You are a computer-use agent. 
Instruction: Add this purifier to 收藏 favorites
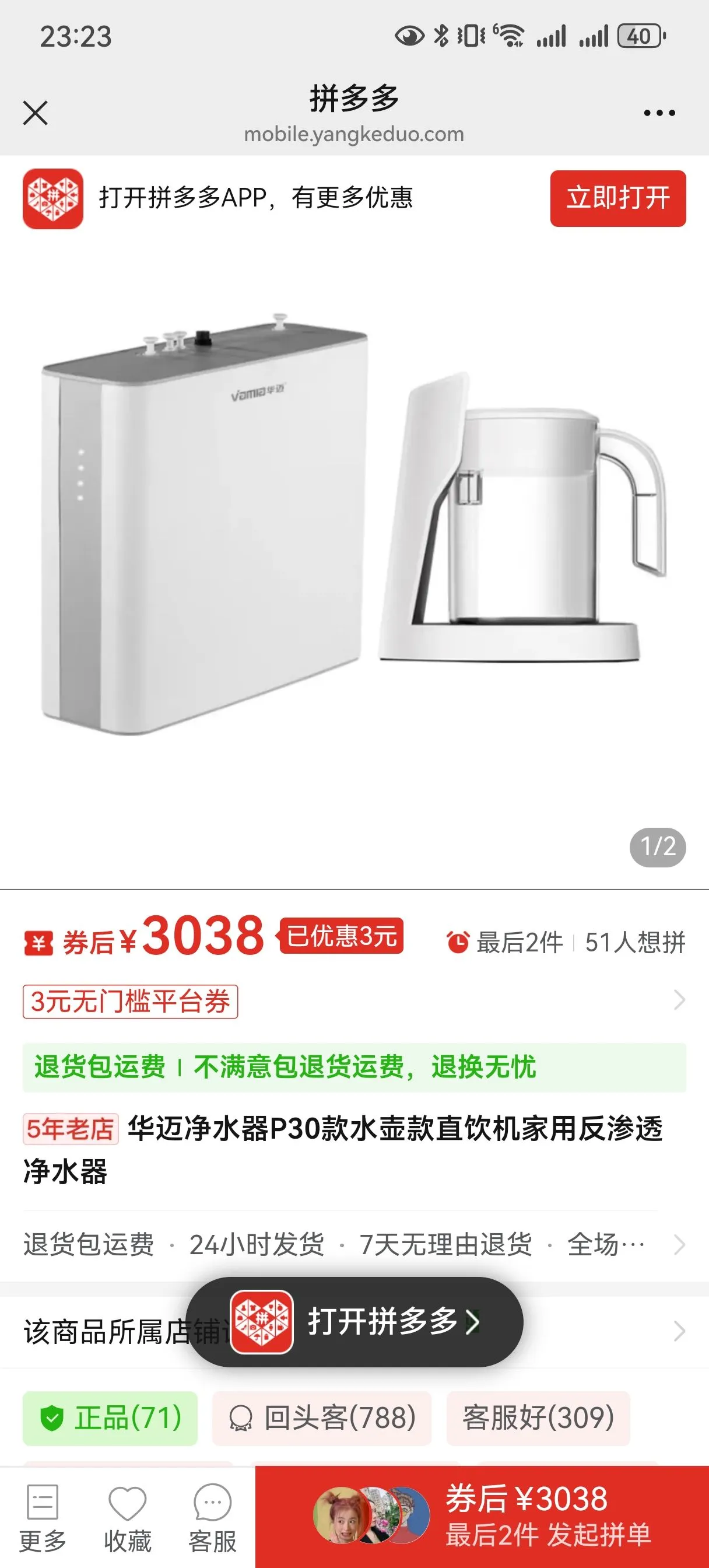(127, 1518)
